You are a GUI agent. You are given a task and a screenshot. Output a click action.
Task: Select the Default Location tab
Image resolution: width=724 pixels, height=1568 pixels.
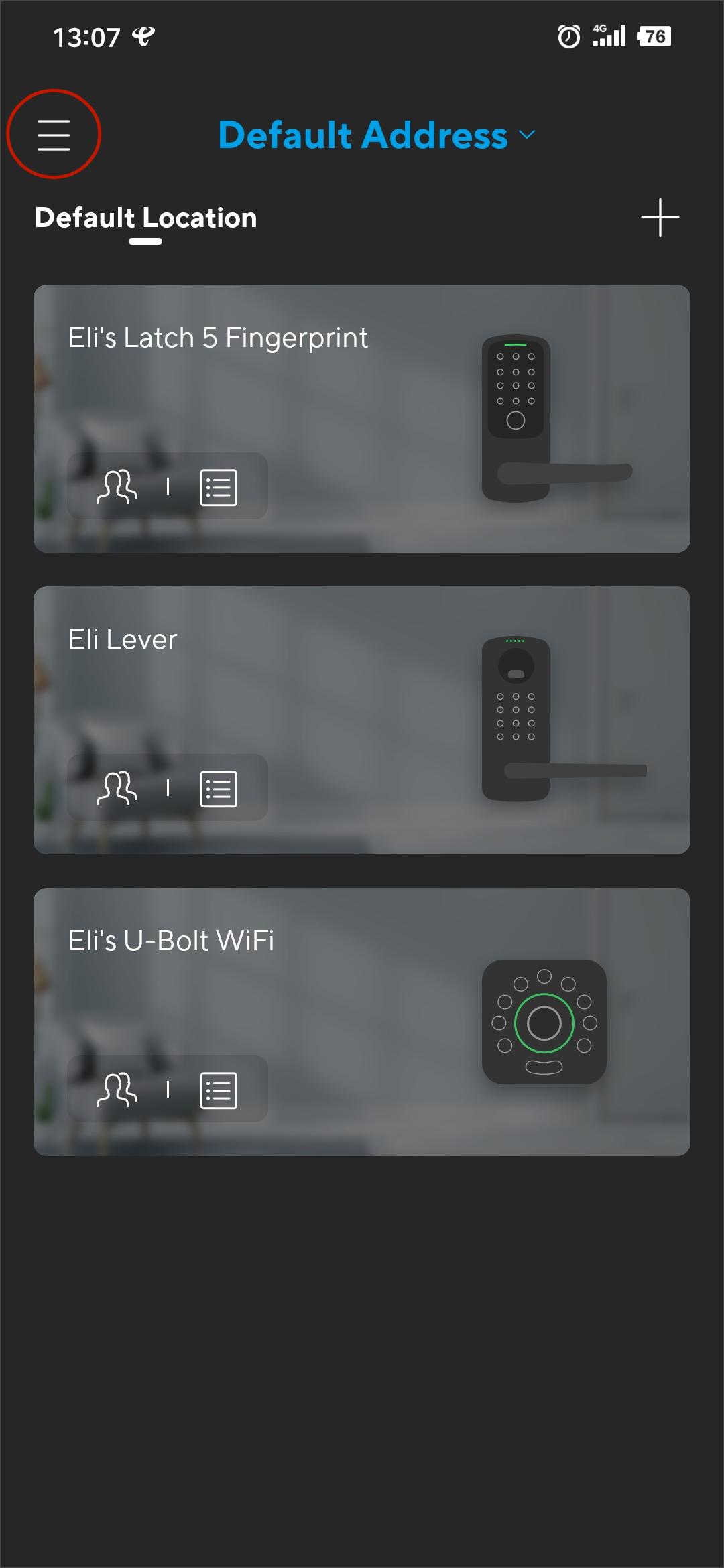(x=145, y=218)
